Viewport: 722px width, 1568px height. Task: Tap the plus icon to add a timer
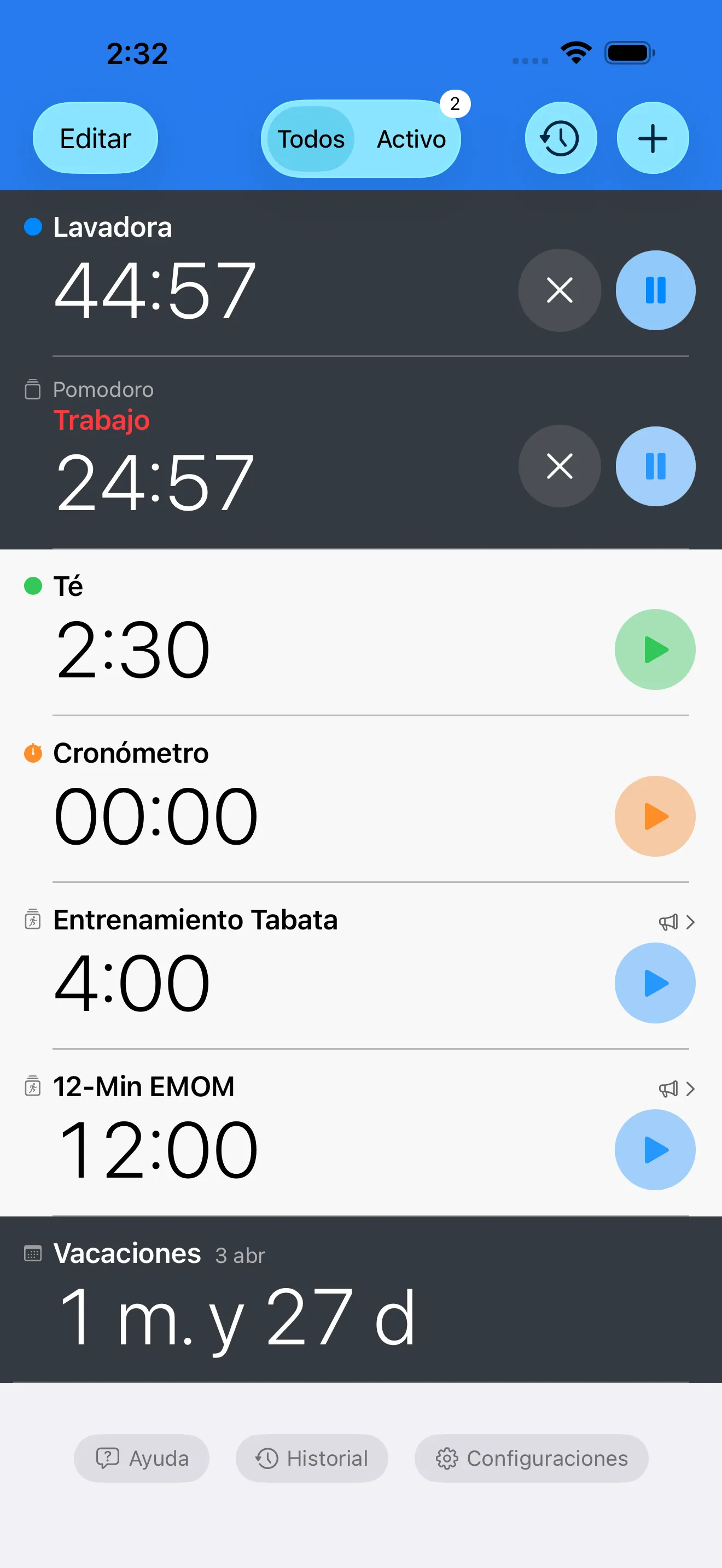[652, 138]
